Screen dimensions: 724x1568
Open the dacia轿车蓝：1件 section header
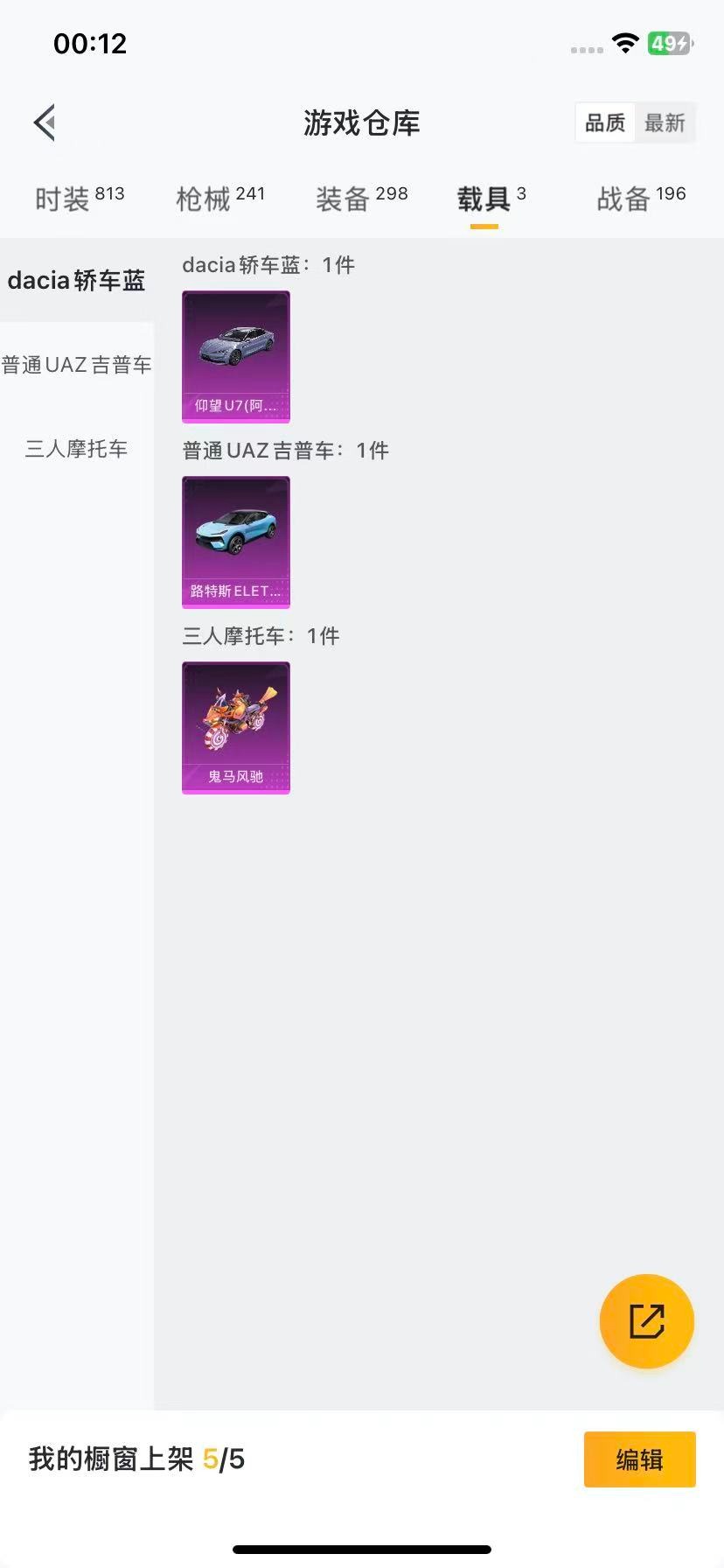[x=267, y=264]
